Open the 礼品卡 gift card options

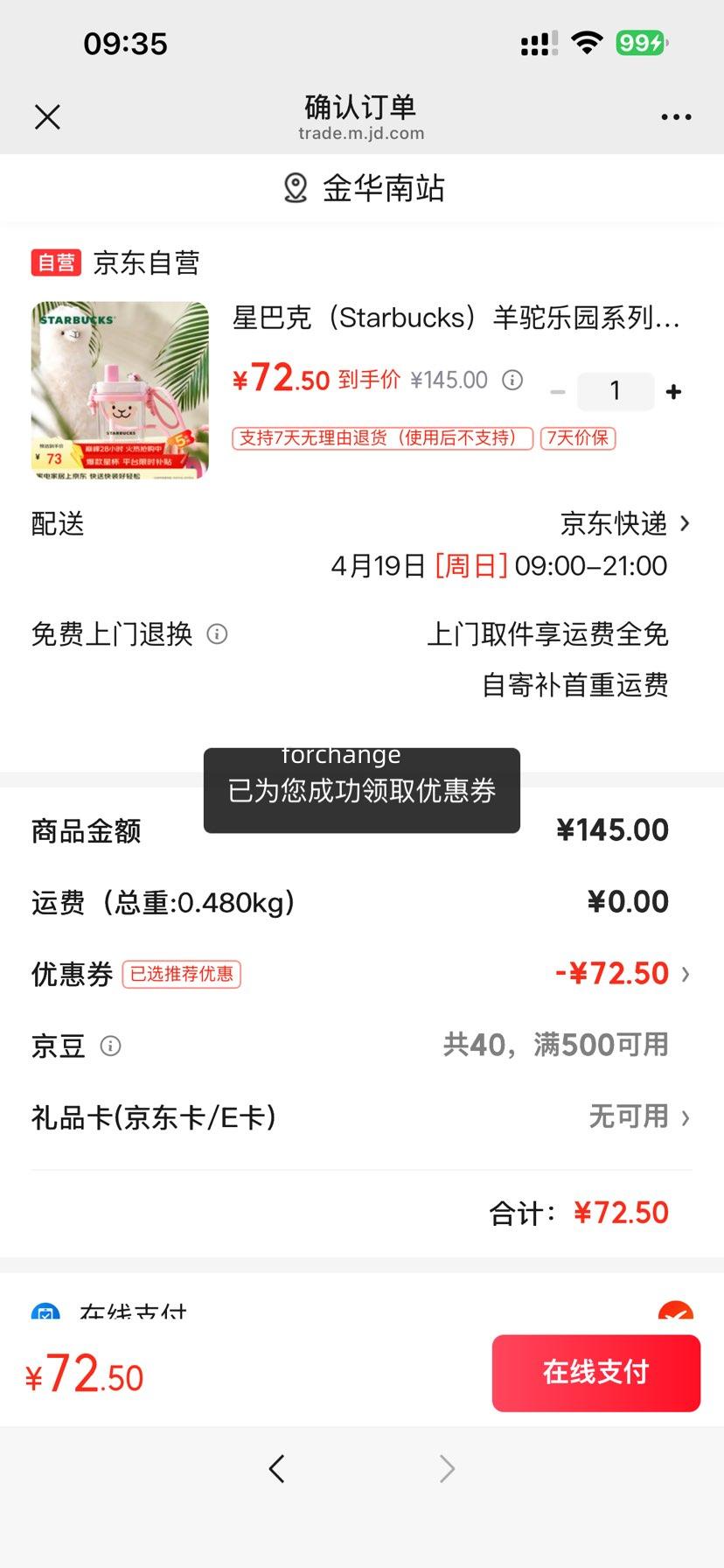point(686,1117)
